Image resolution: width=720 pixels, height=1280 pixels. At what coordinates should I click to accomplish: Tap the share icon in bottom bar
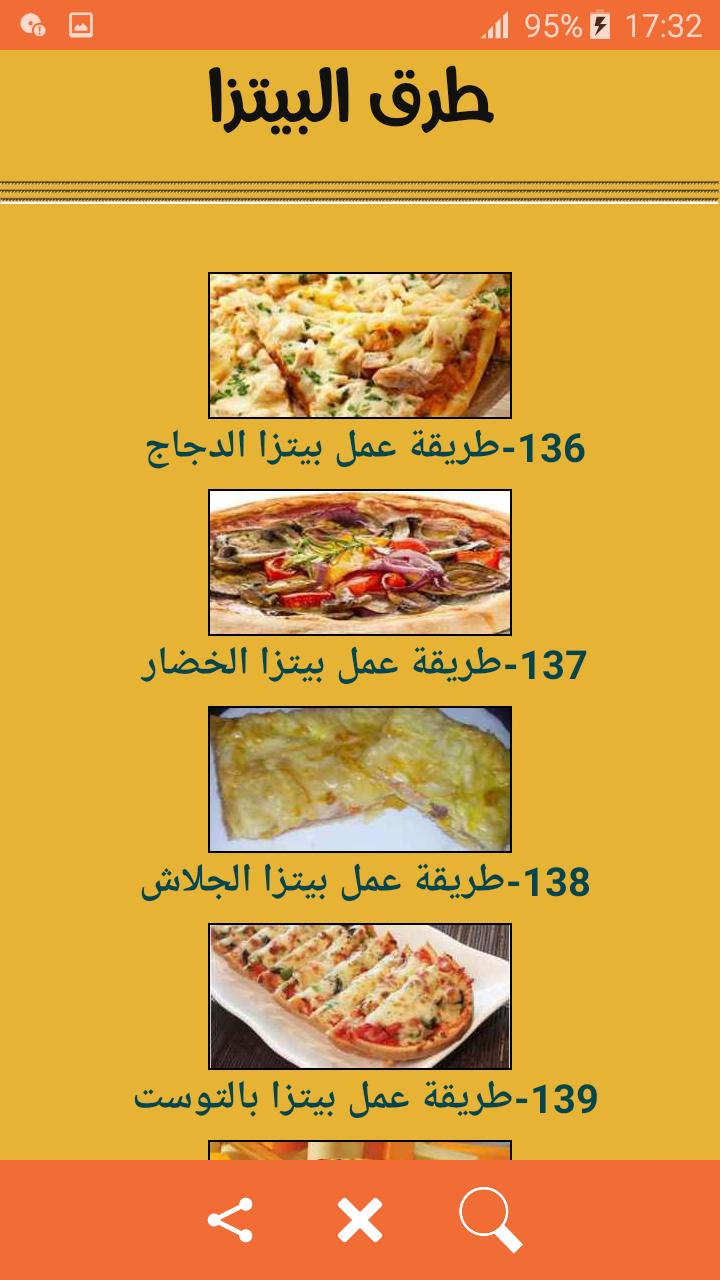tap(230, 1221)
